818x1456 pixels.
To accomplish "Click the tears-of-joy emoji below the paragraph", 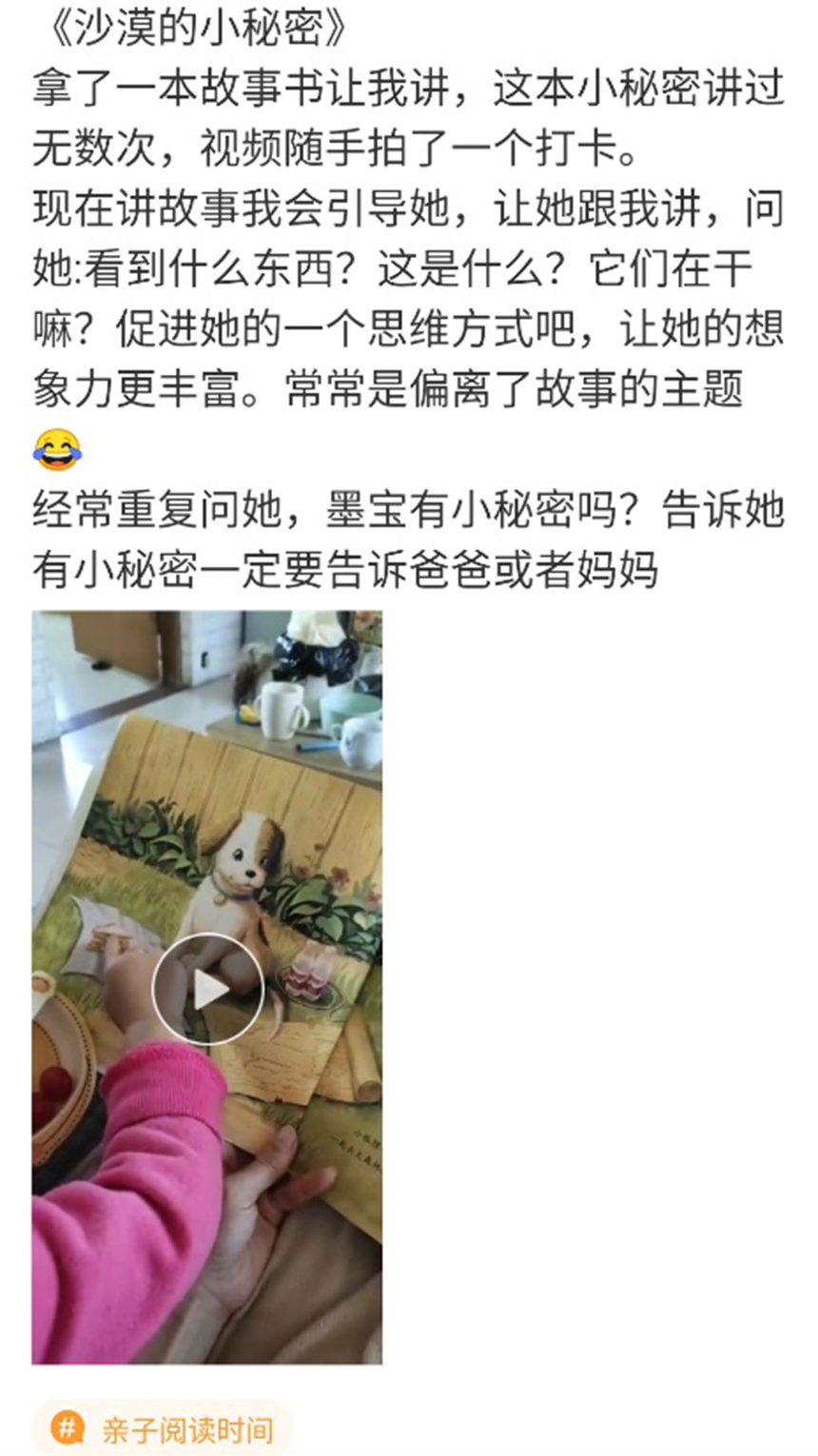I will [x=57, y=450].
